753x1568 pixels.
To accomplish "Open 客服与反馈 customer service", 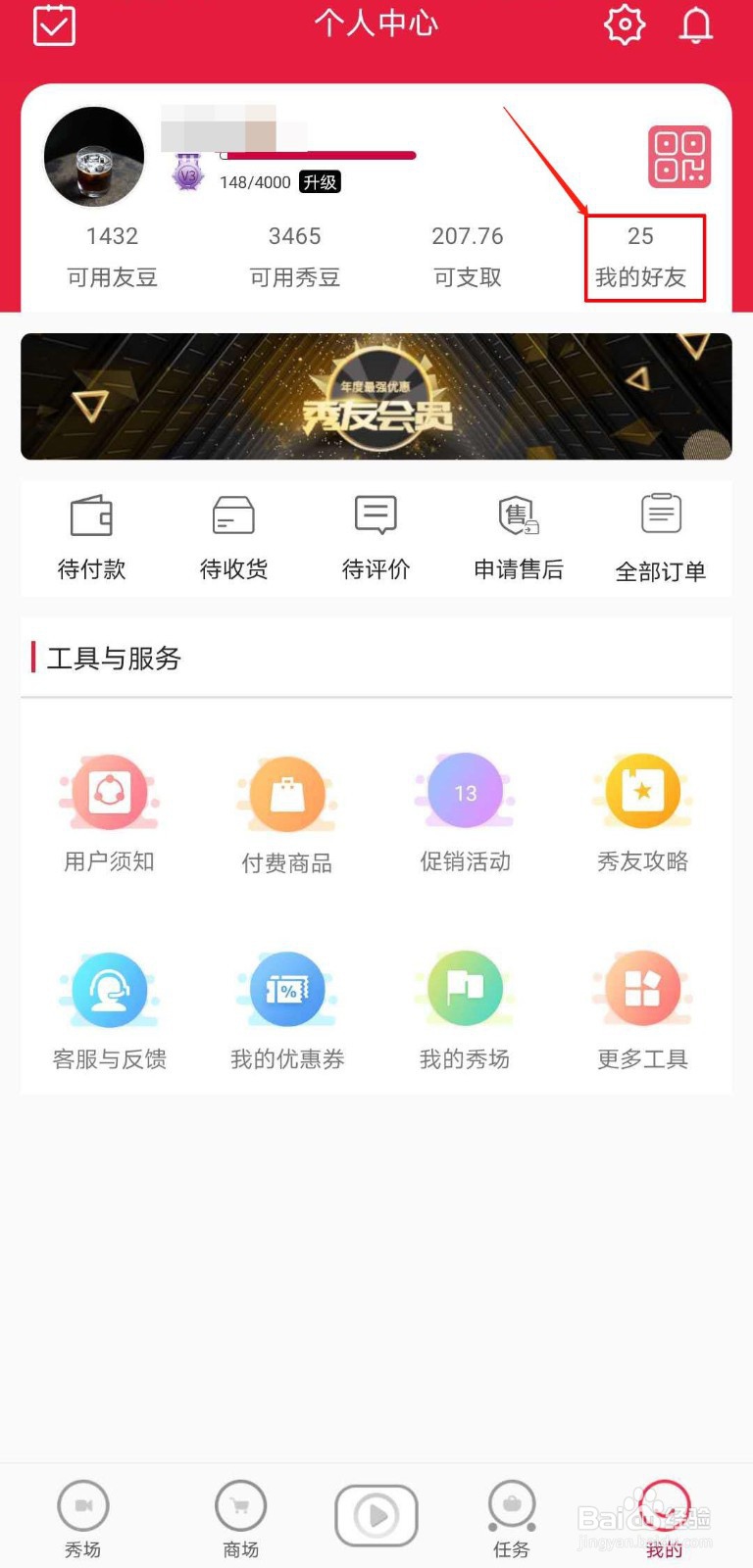I will (x=109, y=1009).
